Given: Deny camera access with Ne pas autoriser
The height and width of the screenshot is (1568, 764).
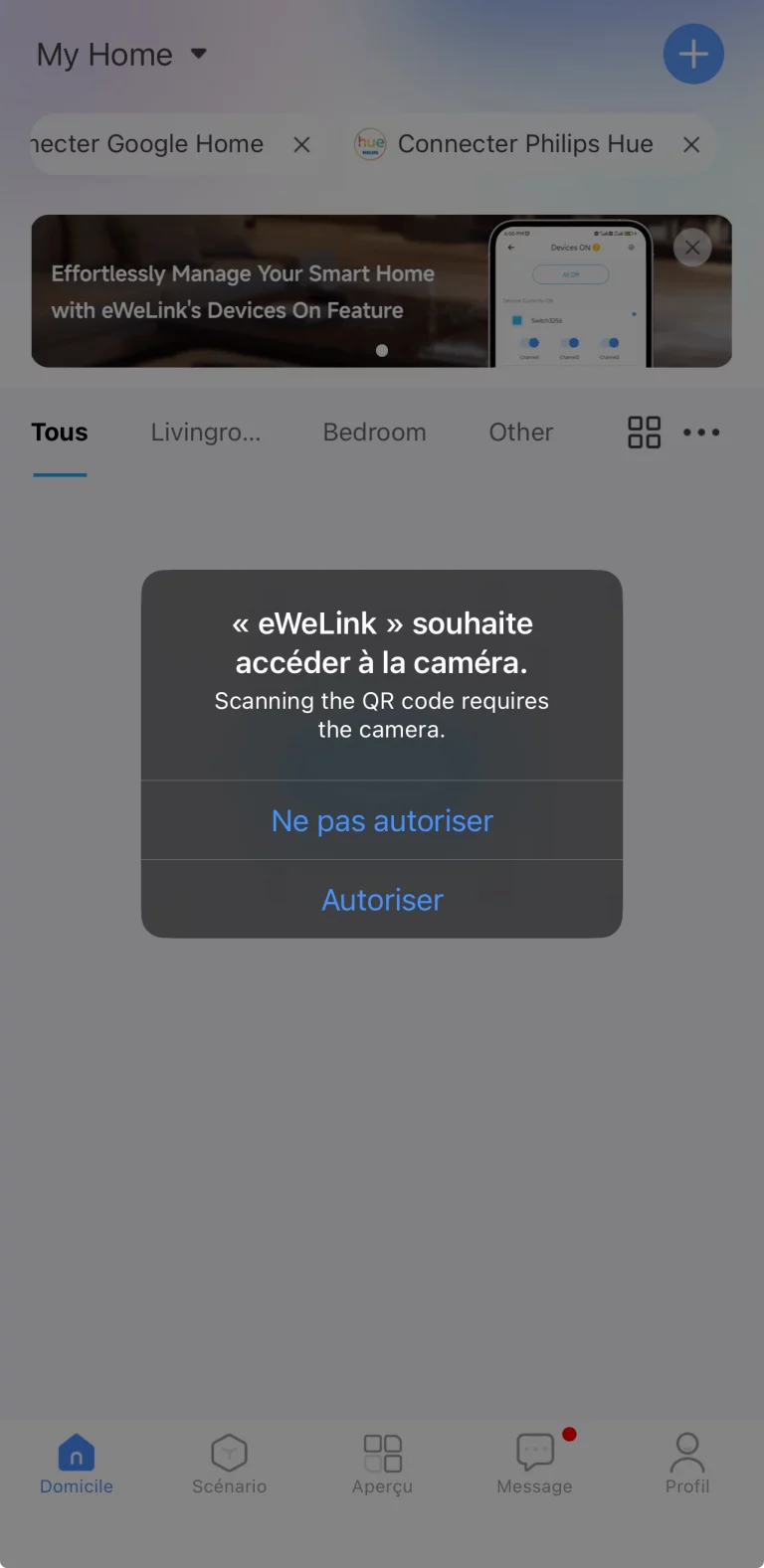Looking at the screenshot, I should pos(382,821).
